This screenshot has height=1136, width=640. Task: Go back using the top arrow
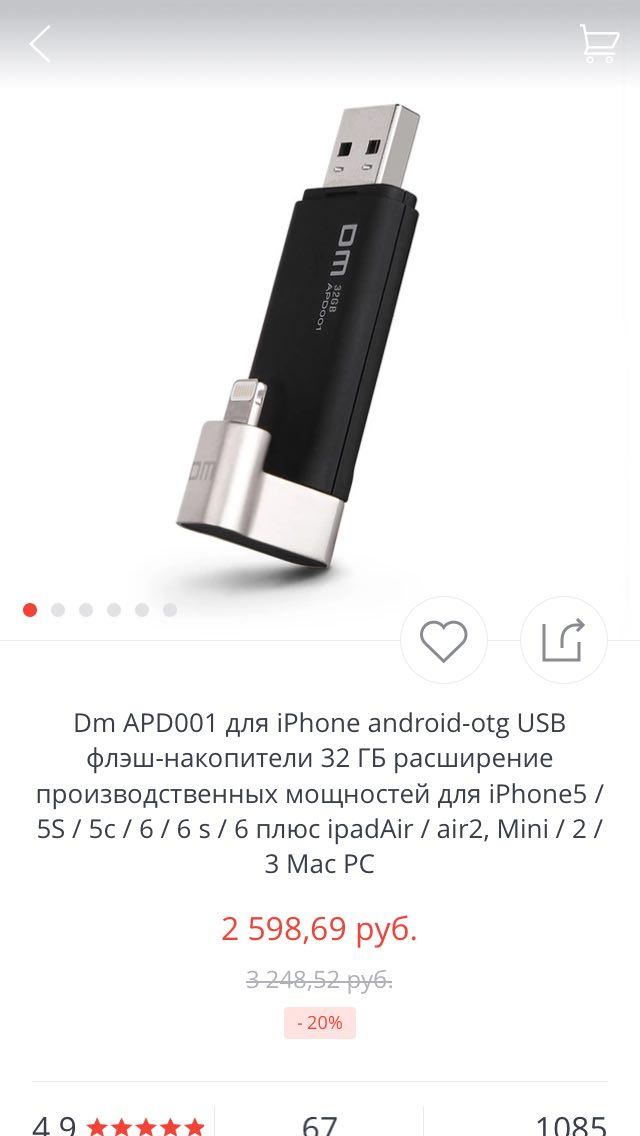coord(40,45)
